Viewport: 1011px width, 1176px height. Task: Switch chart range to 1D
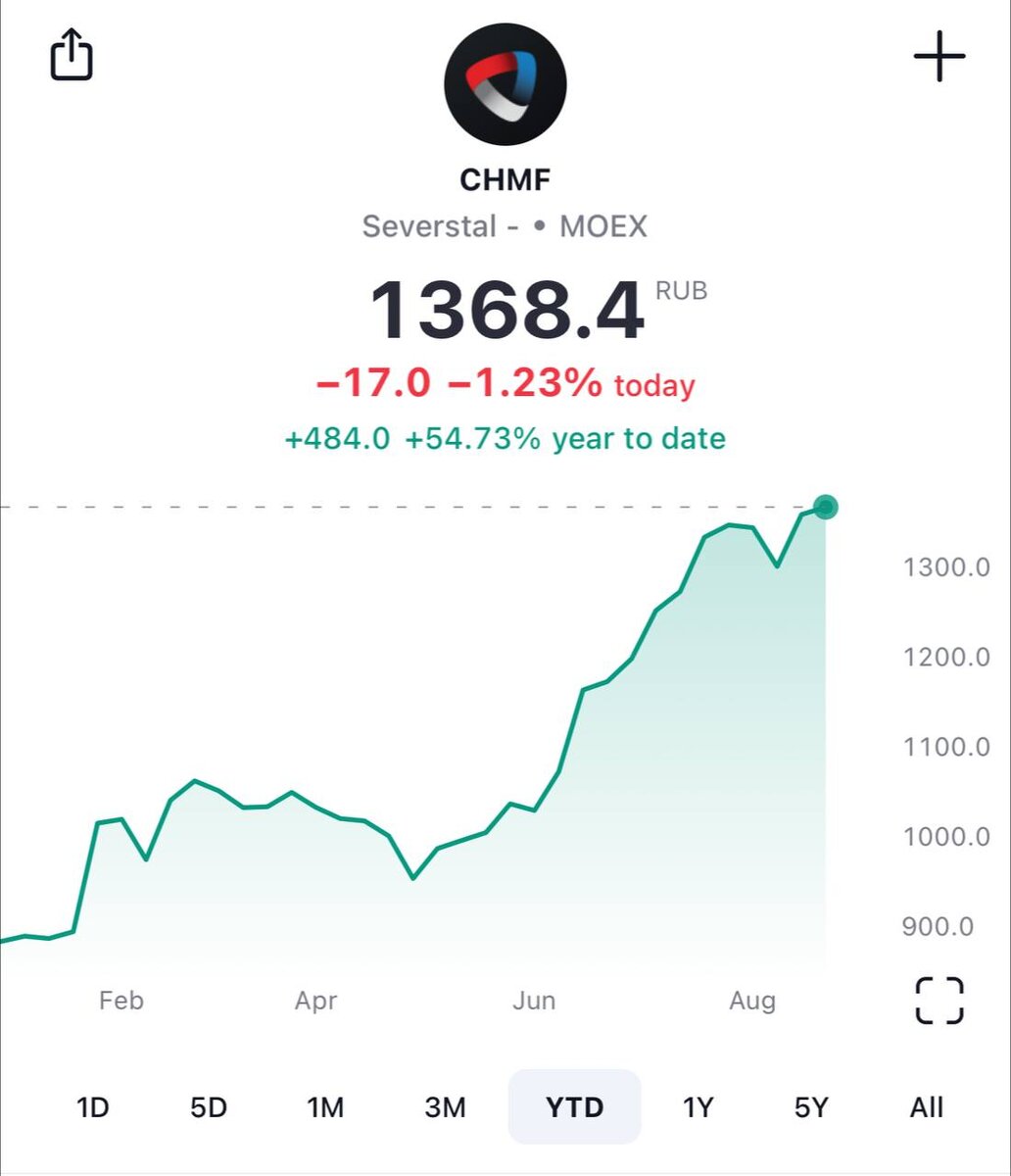93,1107
